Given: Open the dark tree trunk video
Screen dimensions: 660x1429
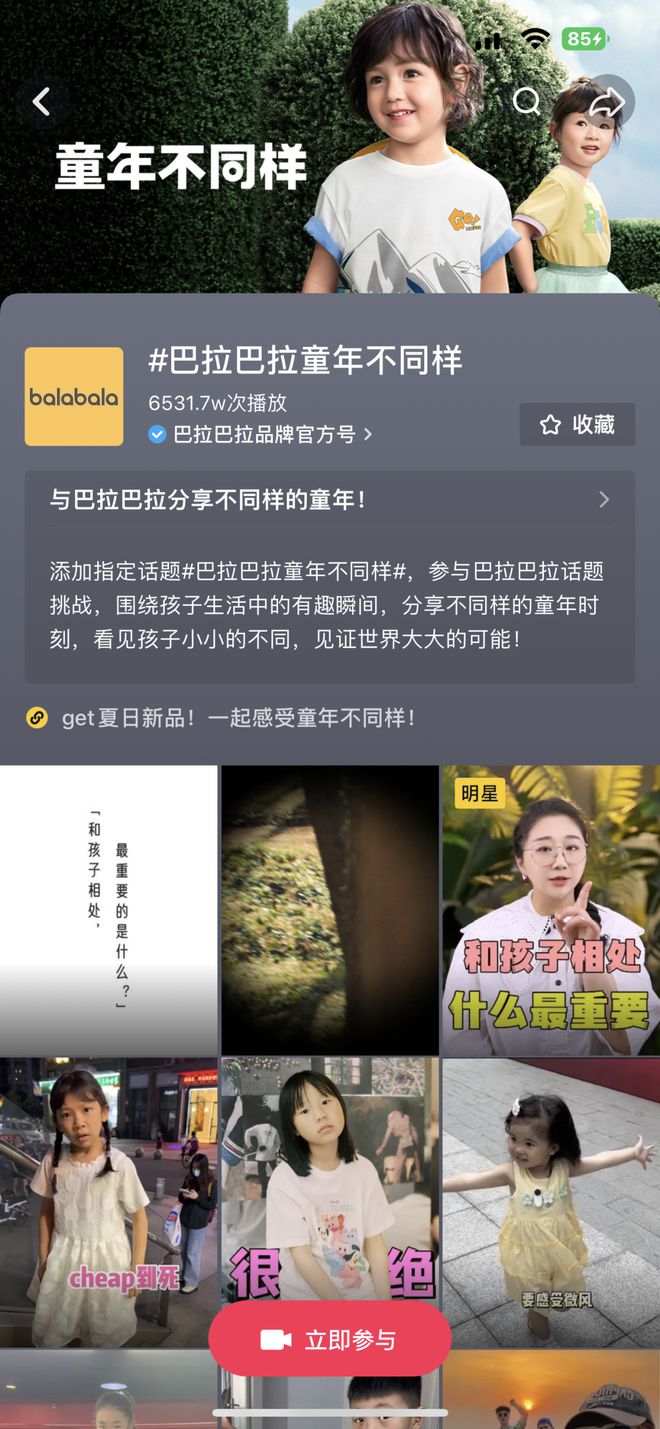Looking at the screenshot, I should tap(329, 910).
